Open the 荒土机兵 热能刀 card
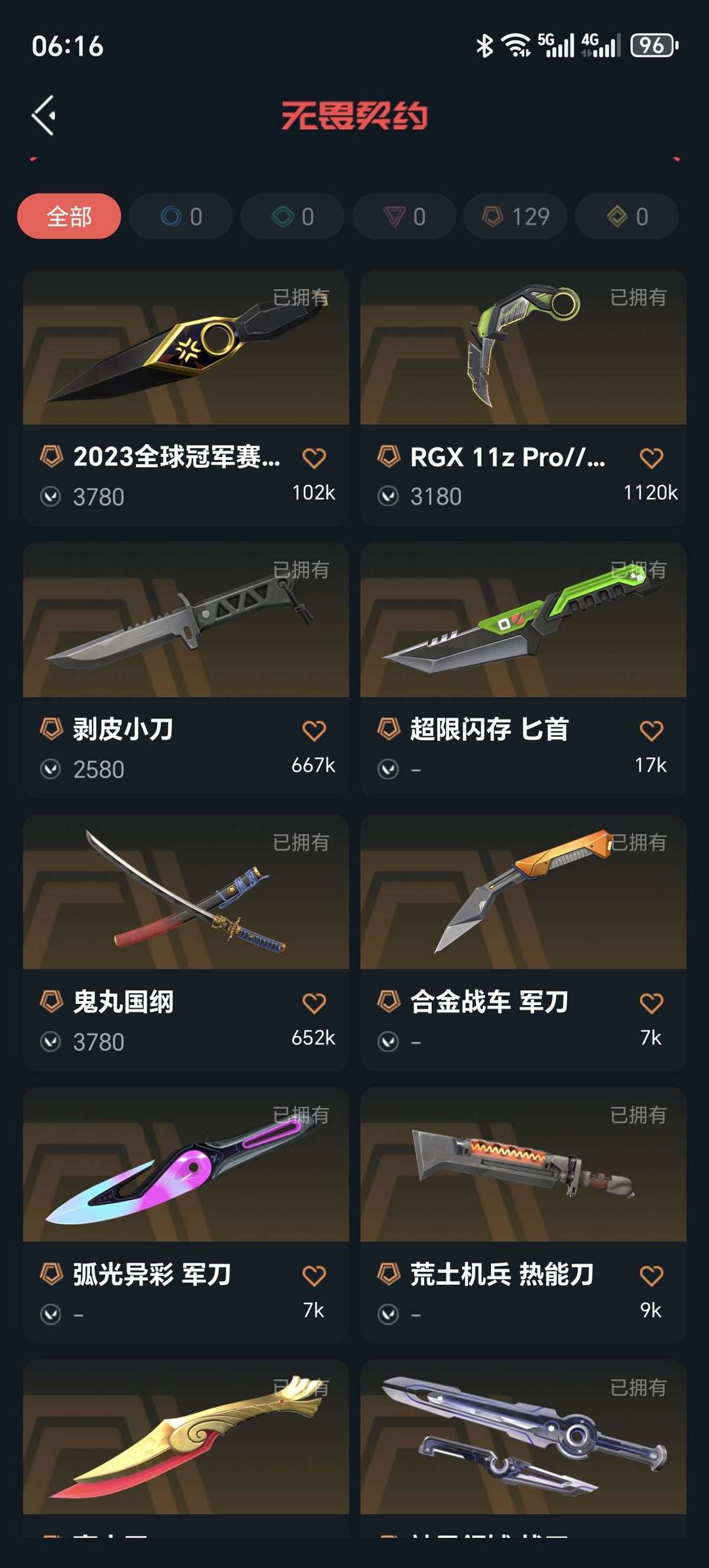This screenshot has height=1568, width=709. (523, 1166)
